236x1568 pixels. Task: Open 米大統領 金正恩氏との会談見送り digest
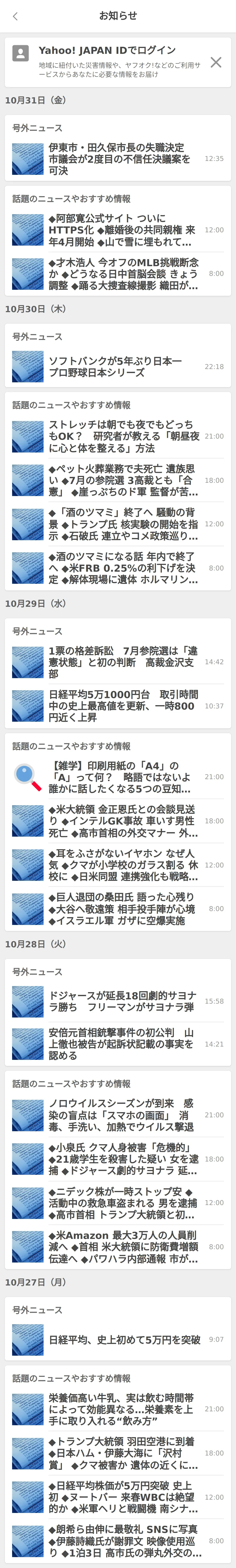(x=122, y=821)
